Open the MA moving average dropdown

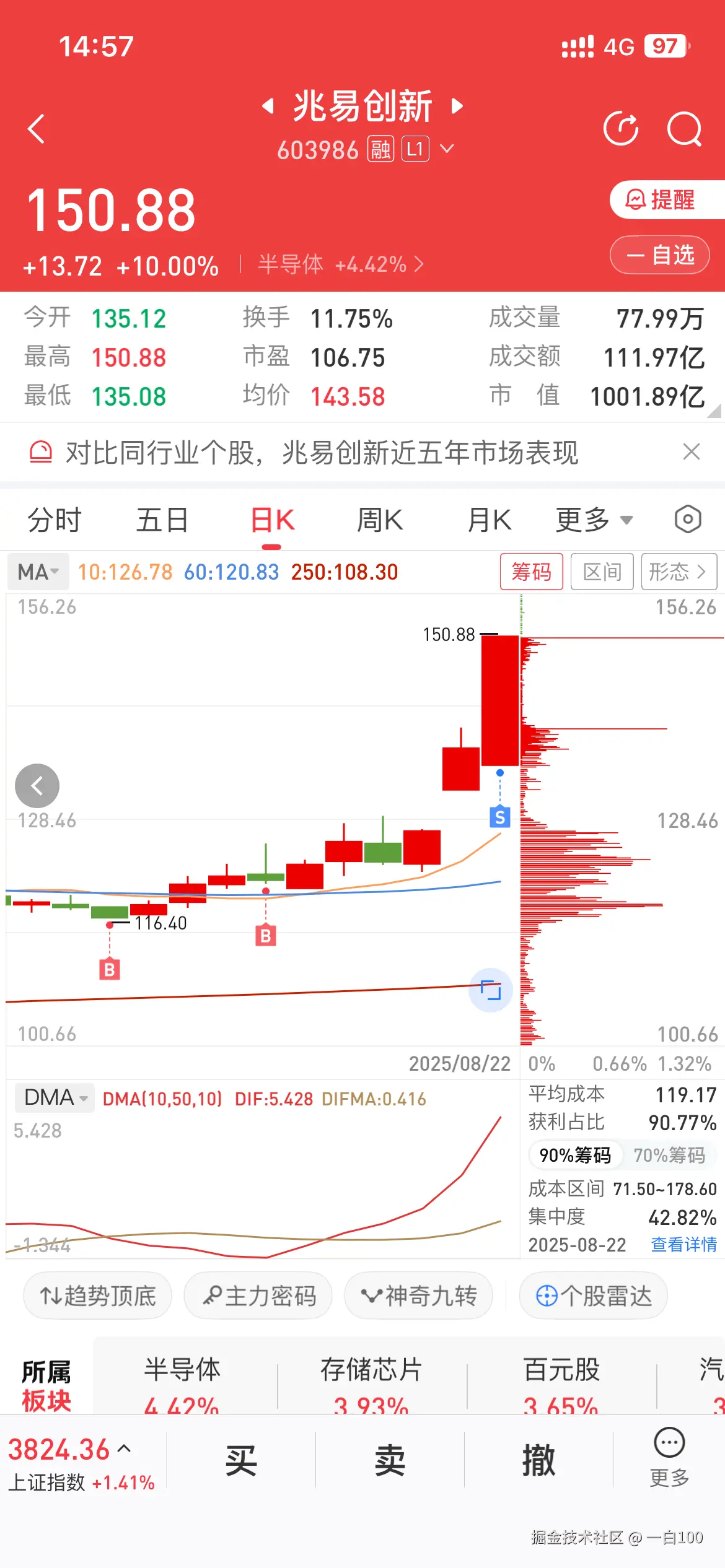tap(37, 572)
